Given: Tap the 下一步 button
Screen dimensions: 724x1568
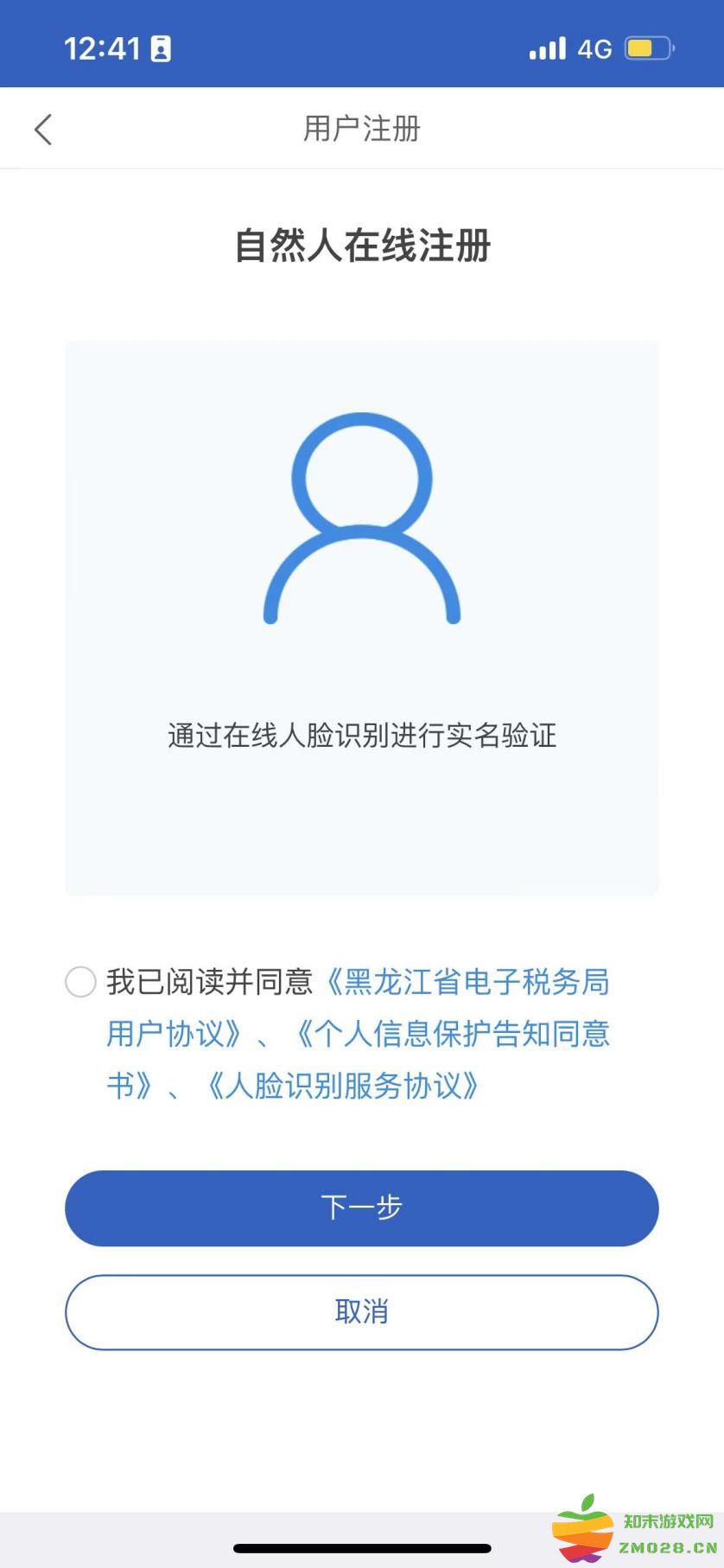Looking at the screenshot, I should 361,1208.
